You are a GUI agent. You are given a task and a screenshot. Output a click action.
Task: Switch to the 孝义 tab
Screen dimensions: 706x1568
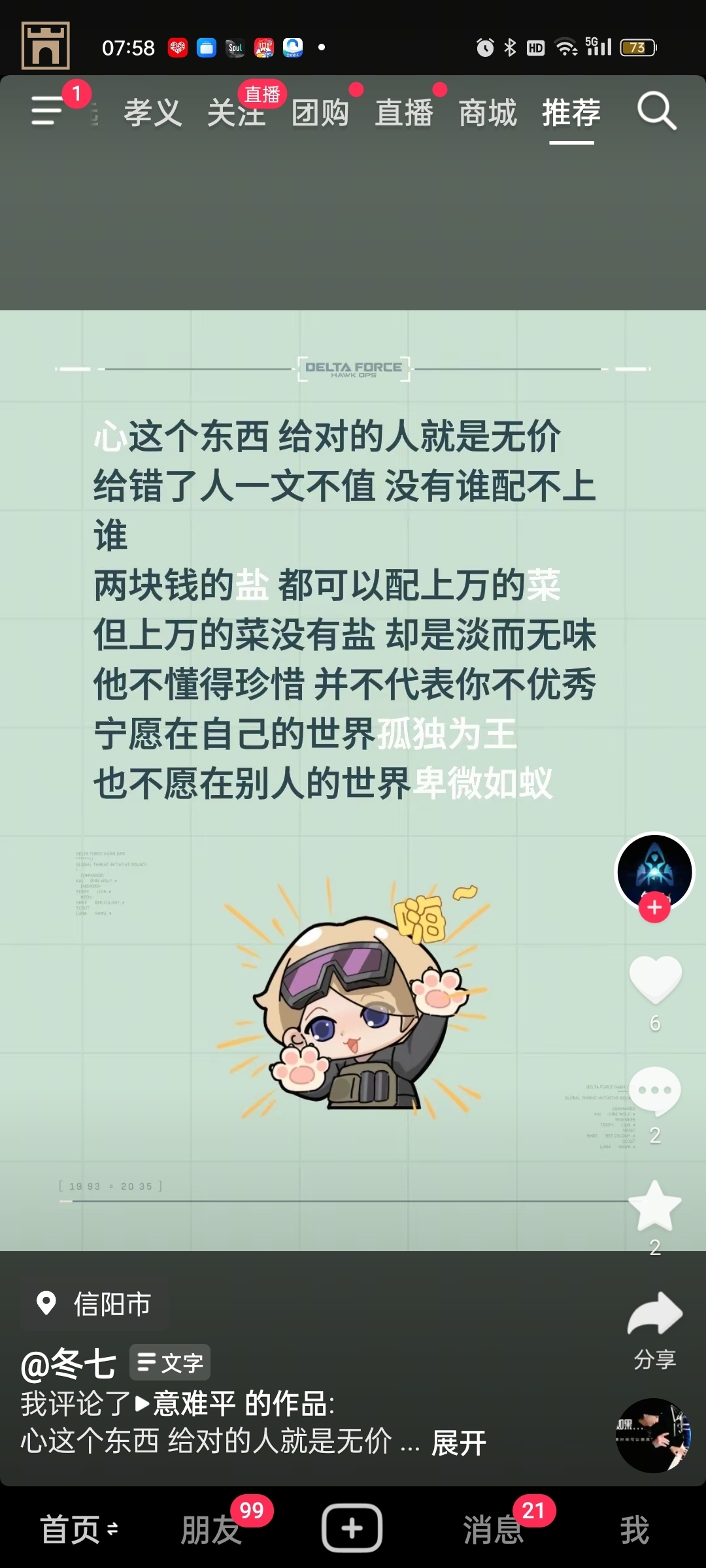point(152,112)
